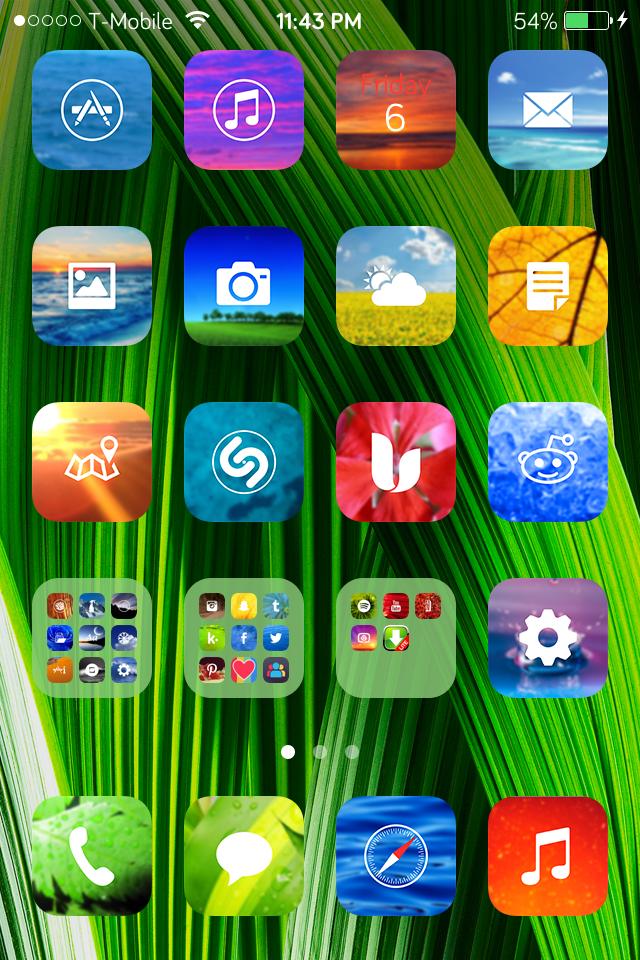Launch the Camera app

pos(244,286)
